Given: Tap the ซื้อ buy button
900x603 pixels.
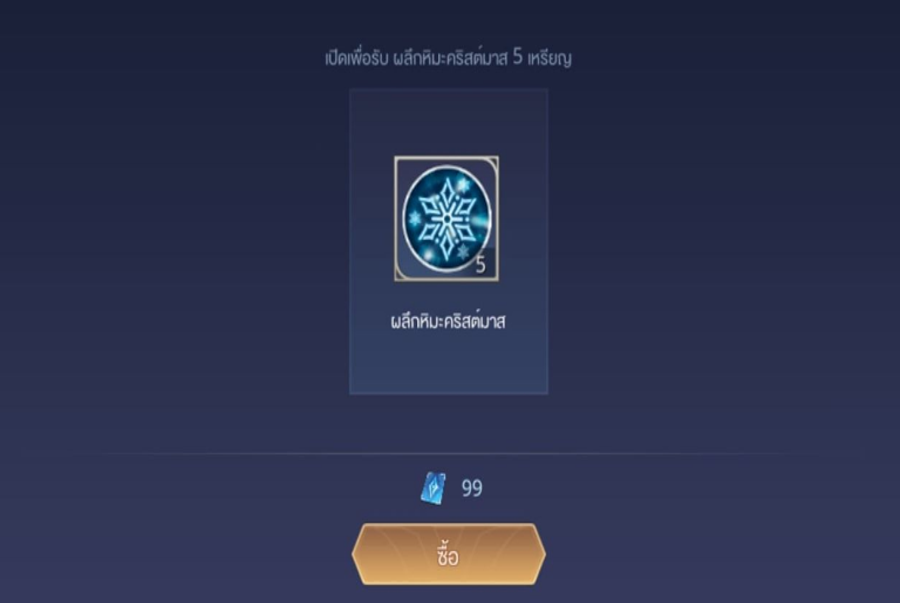Looking at the screenshot, I should click(448, 555).
